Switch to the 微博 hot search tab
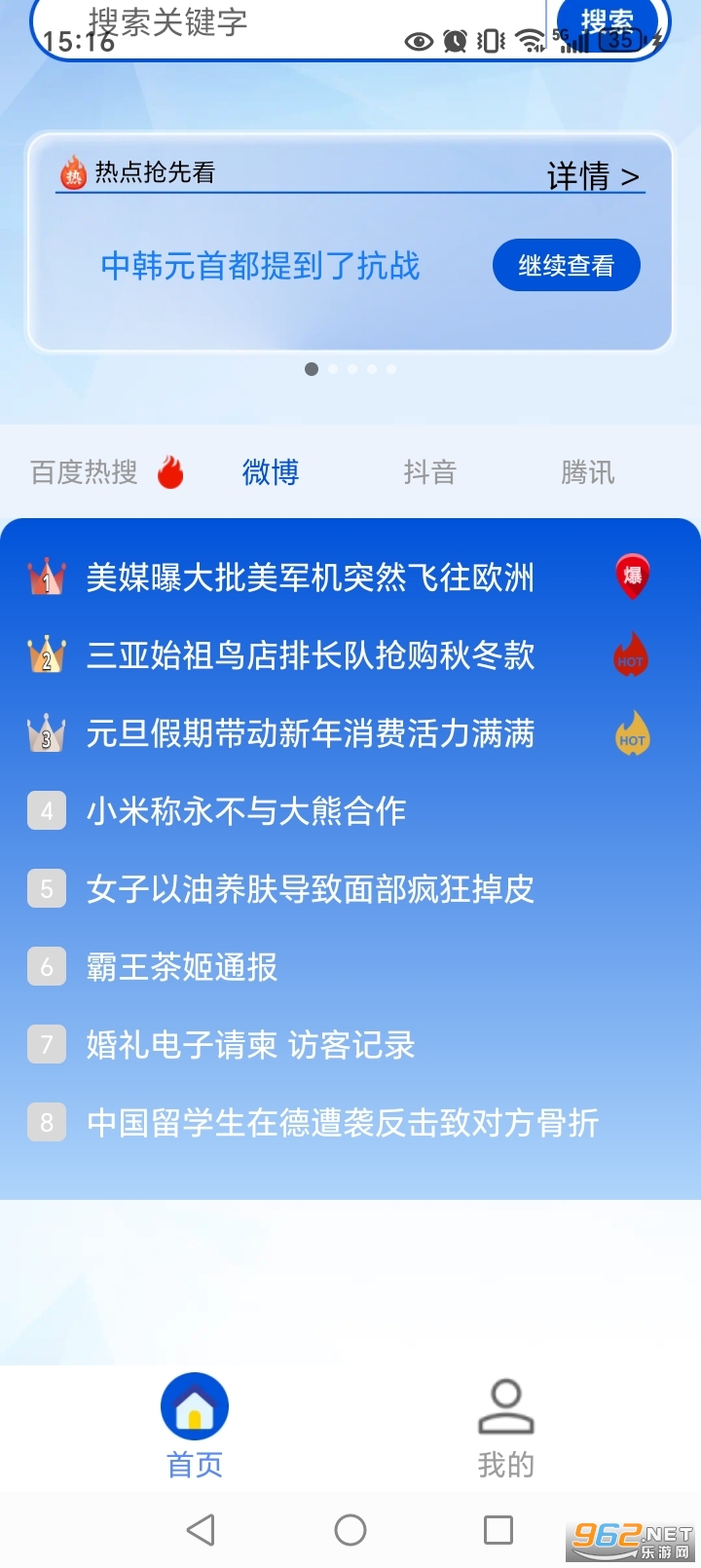Viewport: 701px width, 1568px height. coord(270,471)
